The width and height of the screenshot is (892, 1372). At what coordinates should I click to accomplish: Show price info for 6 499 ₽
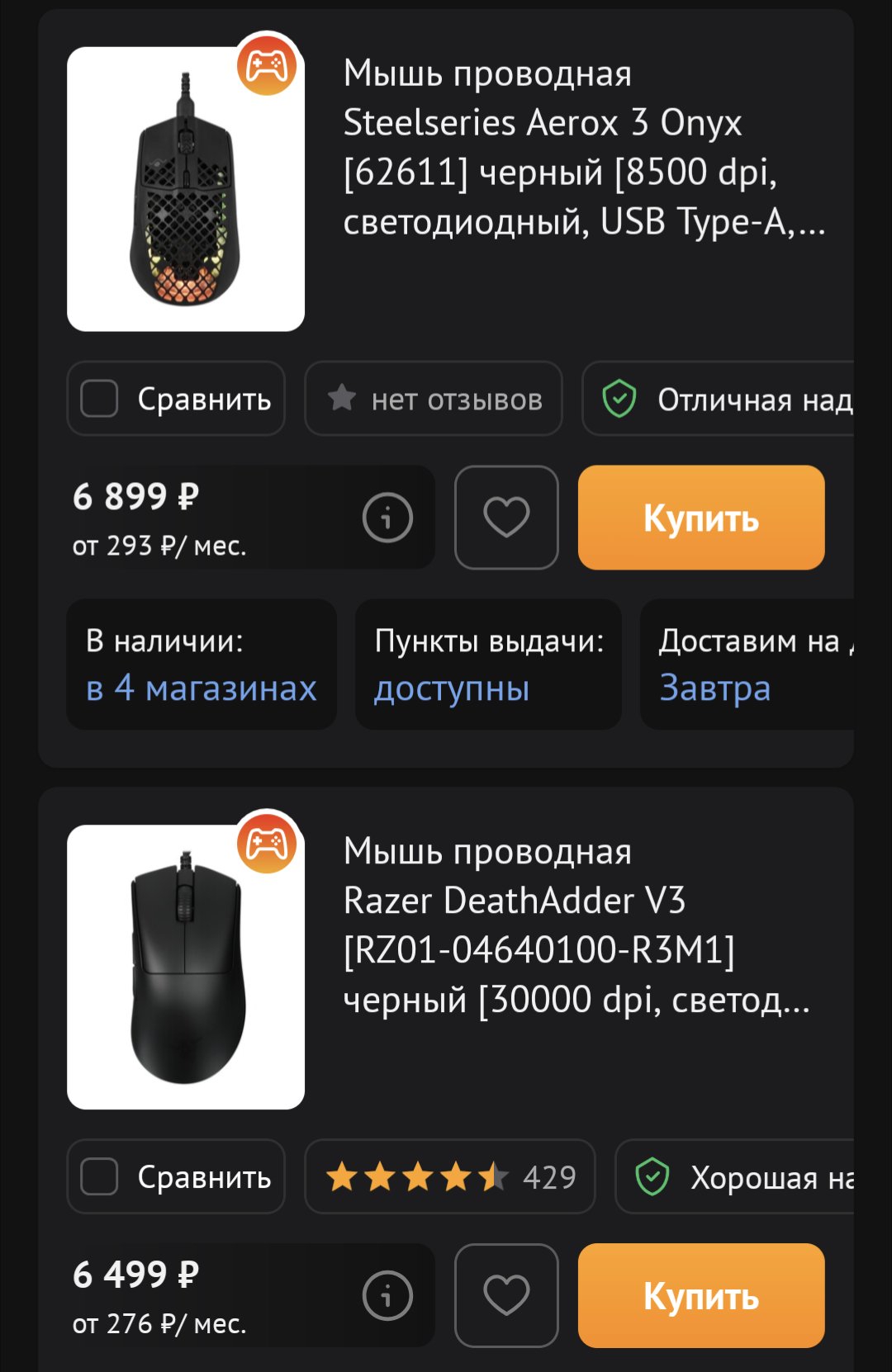click(387, 1295)
